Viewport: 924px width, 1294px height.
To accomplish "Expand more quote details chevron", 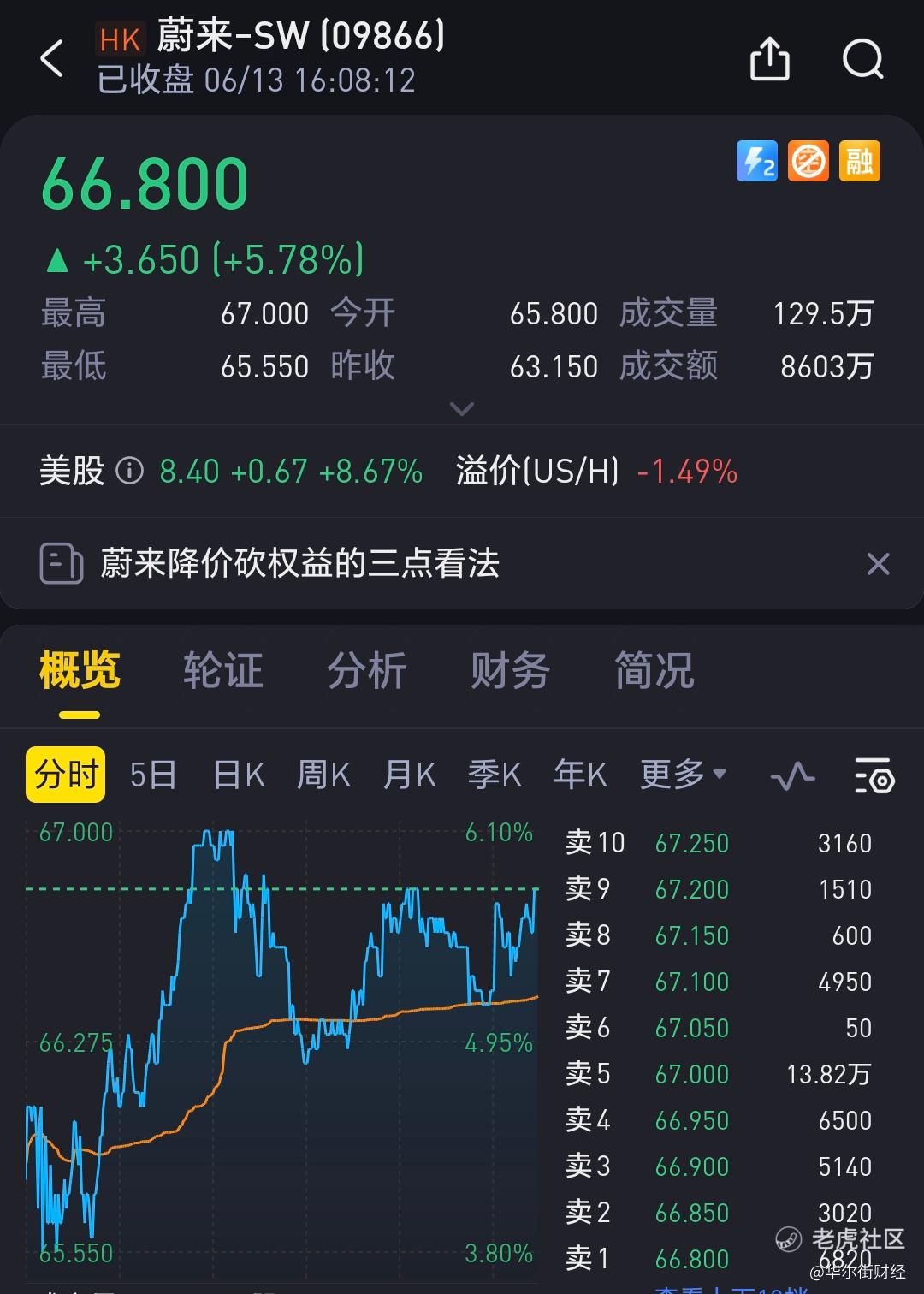I will [462, 409].
